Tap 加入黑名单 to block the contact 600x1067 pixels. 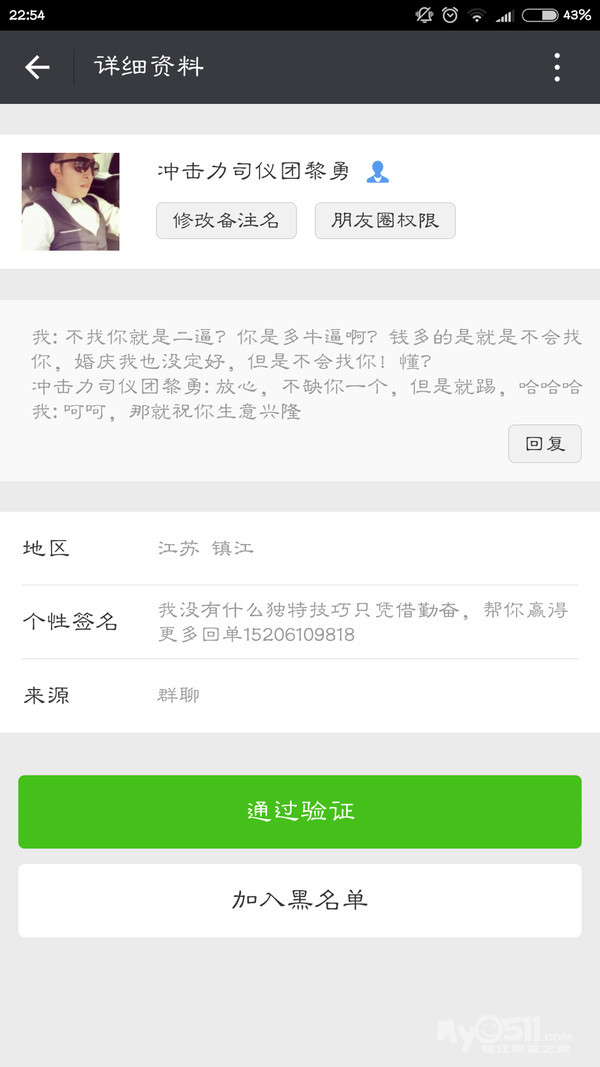(300, 900)
